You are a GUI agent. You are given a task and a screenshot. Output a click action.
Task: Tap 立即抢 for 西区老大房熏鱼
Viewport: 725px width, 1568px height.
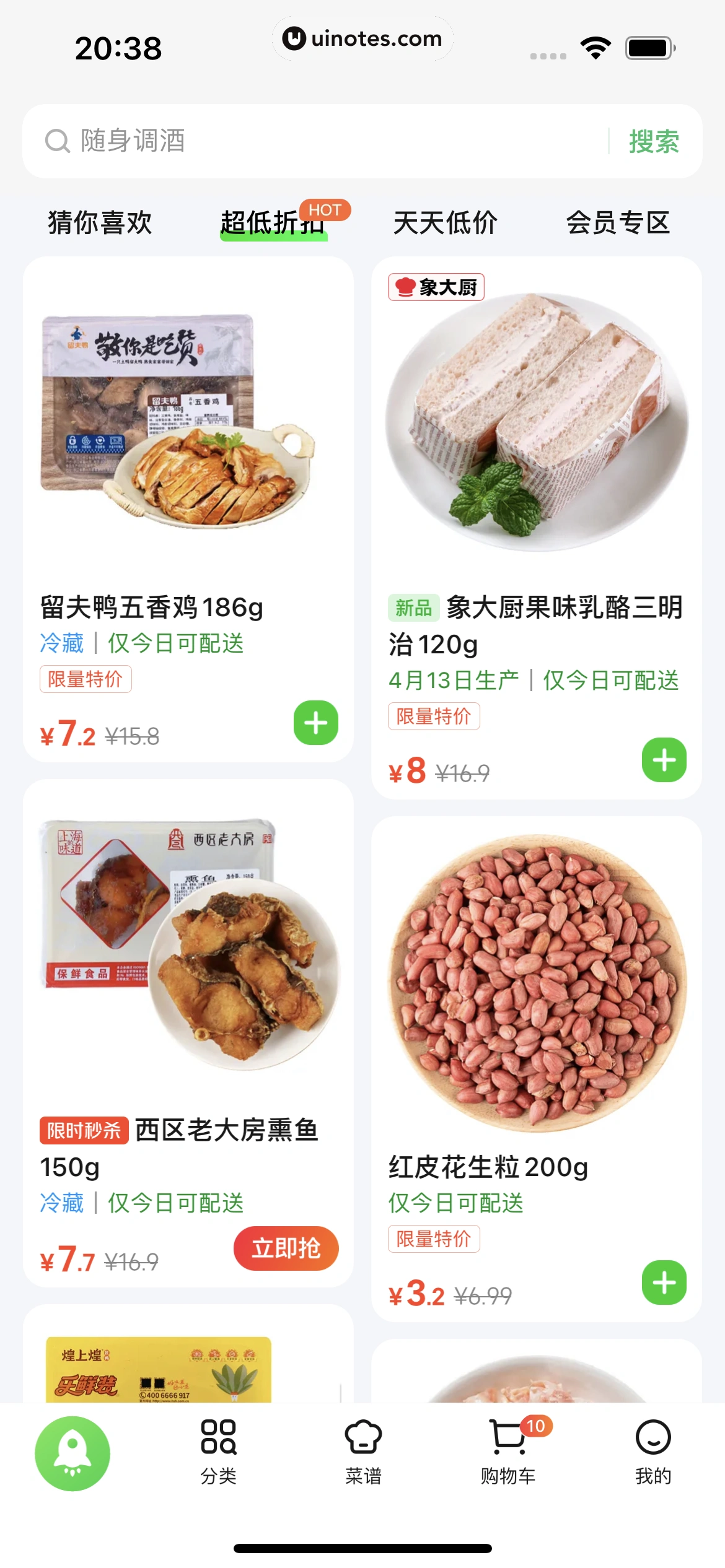coord(286,1248)
